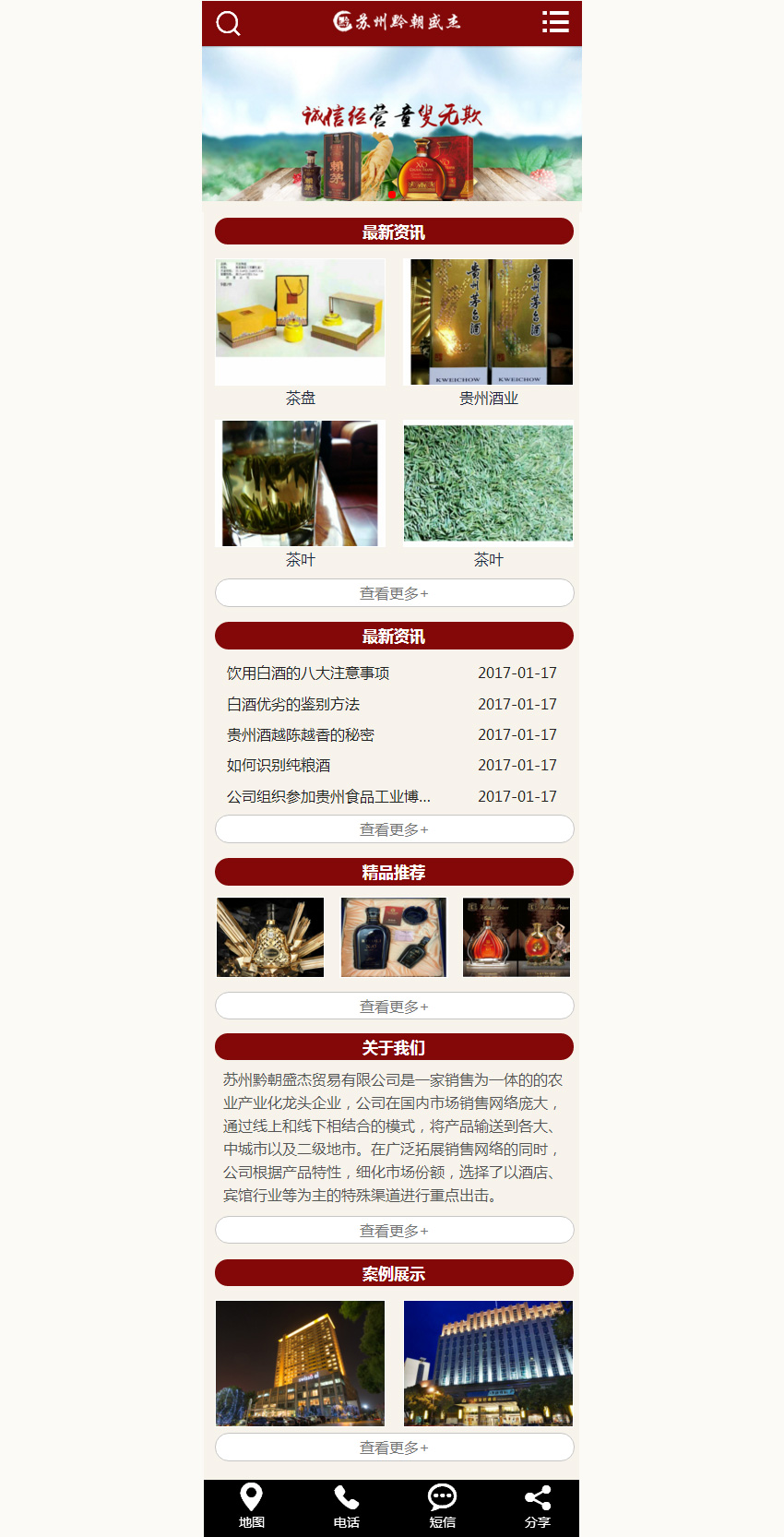The image size is (784, 1537).
Task: Tap 查看更多+ below the news list
Action: [x=394, y=829]
